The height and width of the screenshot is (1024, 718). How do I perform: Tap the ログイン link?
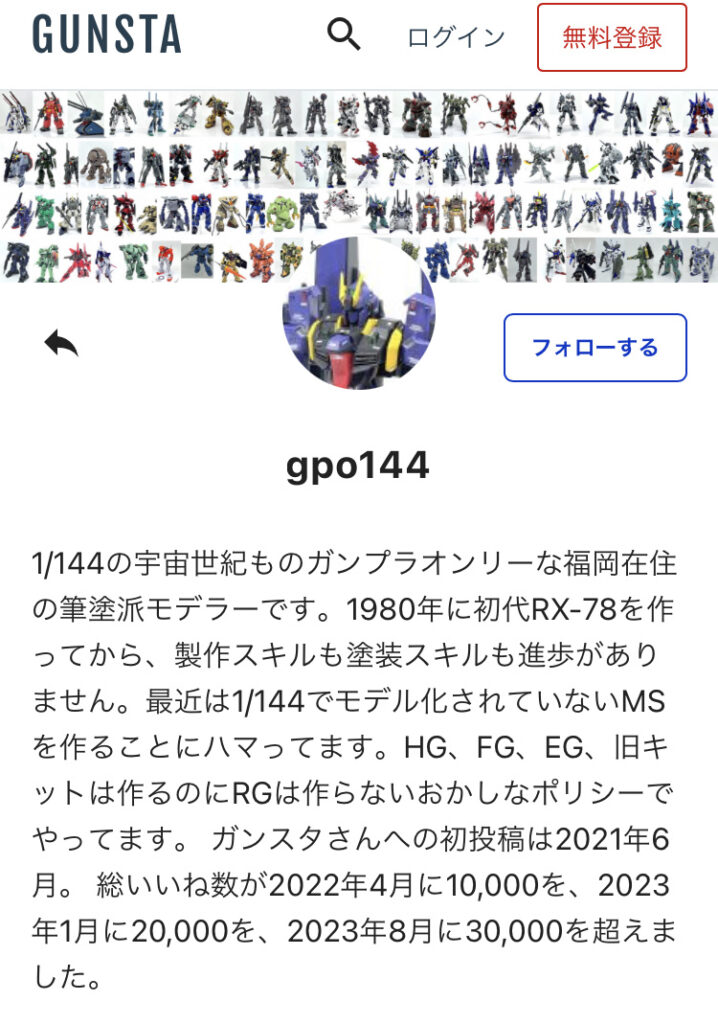(456, 38)
